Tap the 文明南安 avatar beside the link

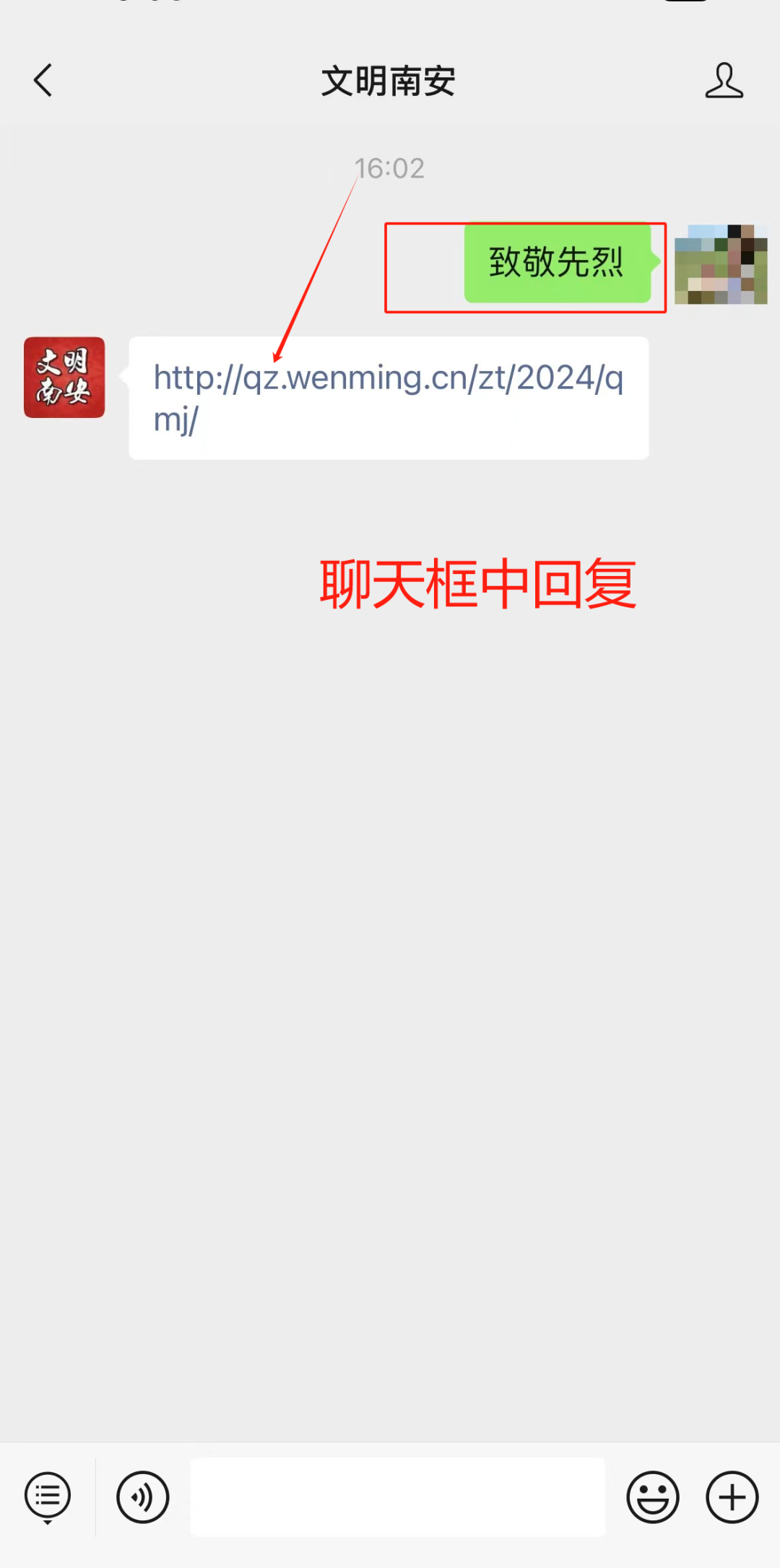[64, 378]
